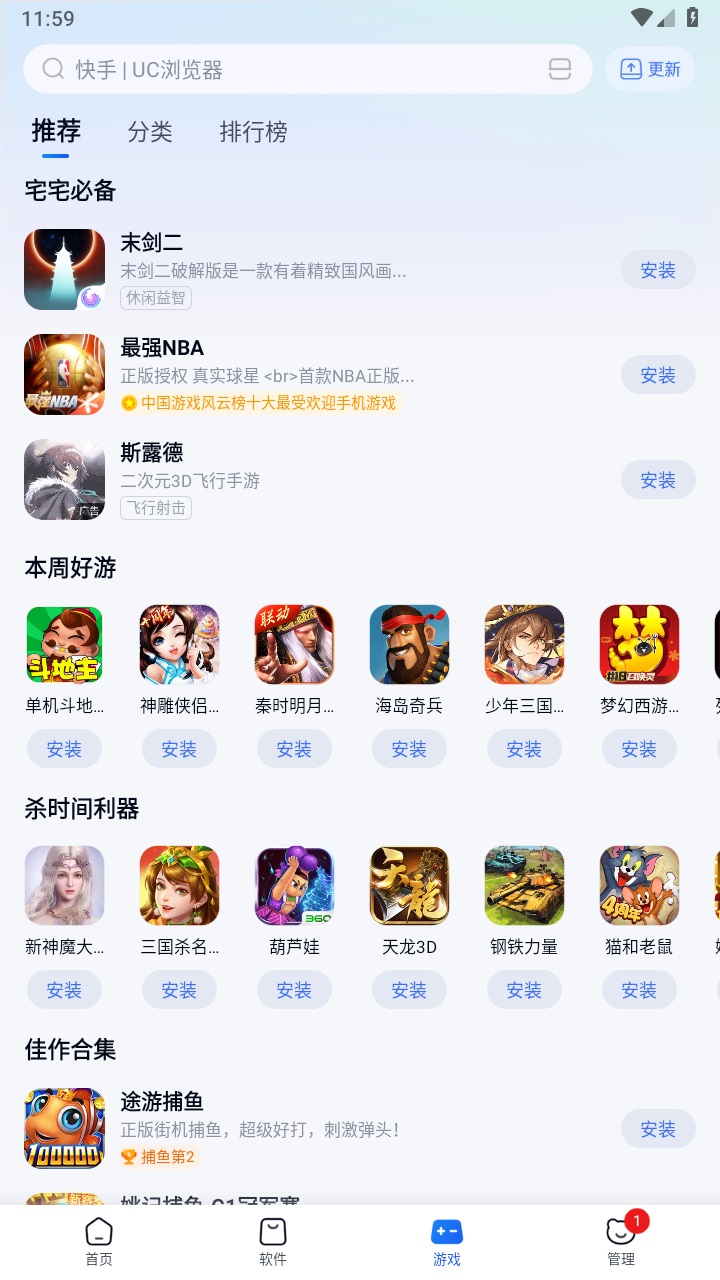Switch to the 分类 tab
720x1280 pixels.
coord(150,131)
